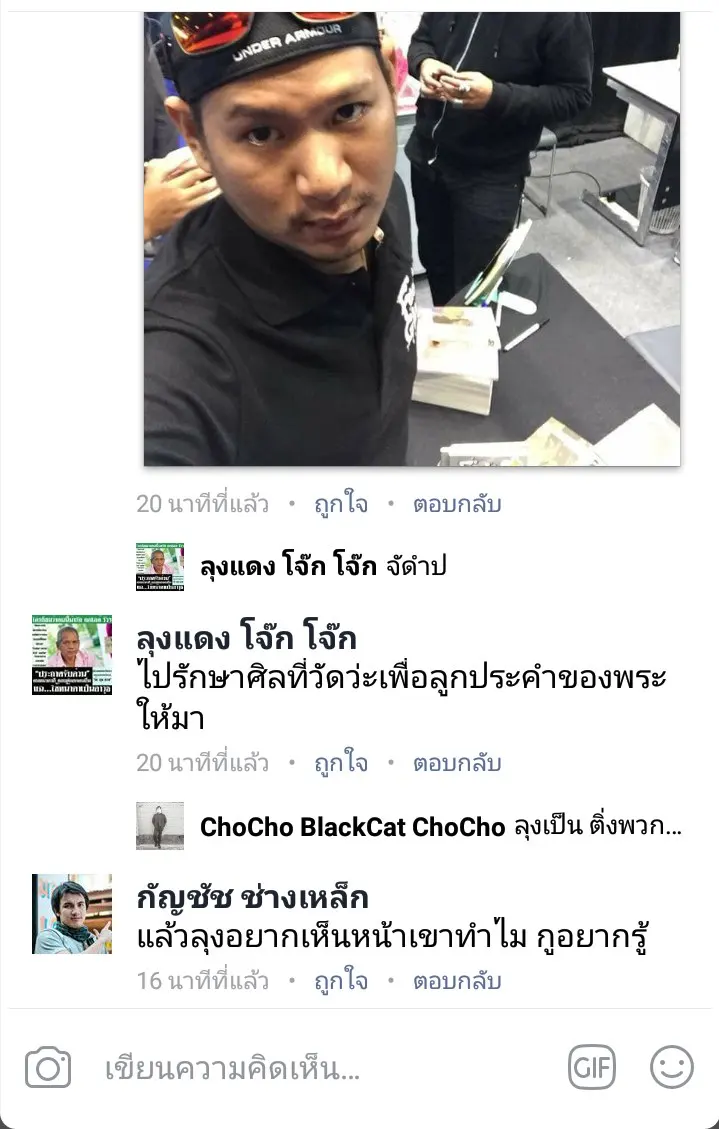Open กัญชัช ช่างเหล็ก's profile picture
Screen dimensions: 719x1129
[72, 914]
